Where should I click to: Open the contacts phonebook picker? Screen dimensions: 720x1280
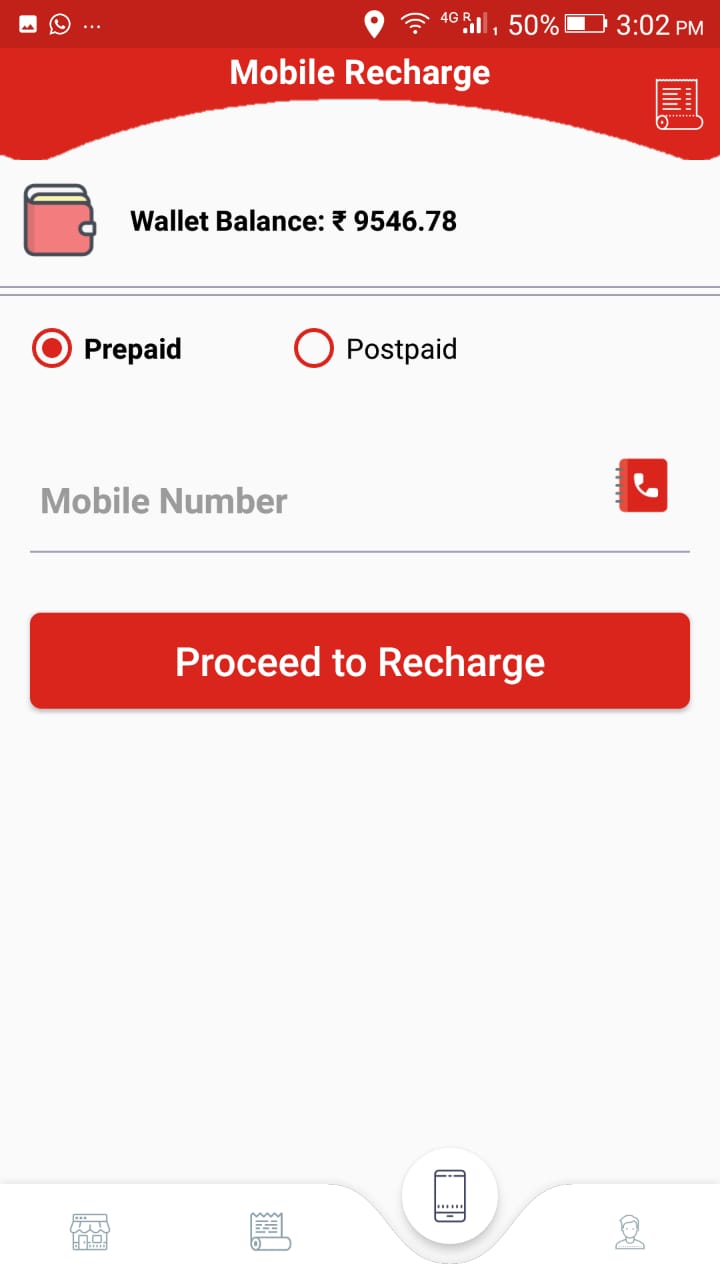(641, 486)
